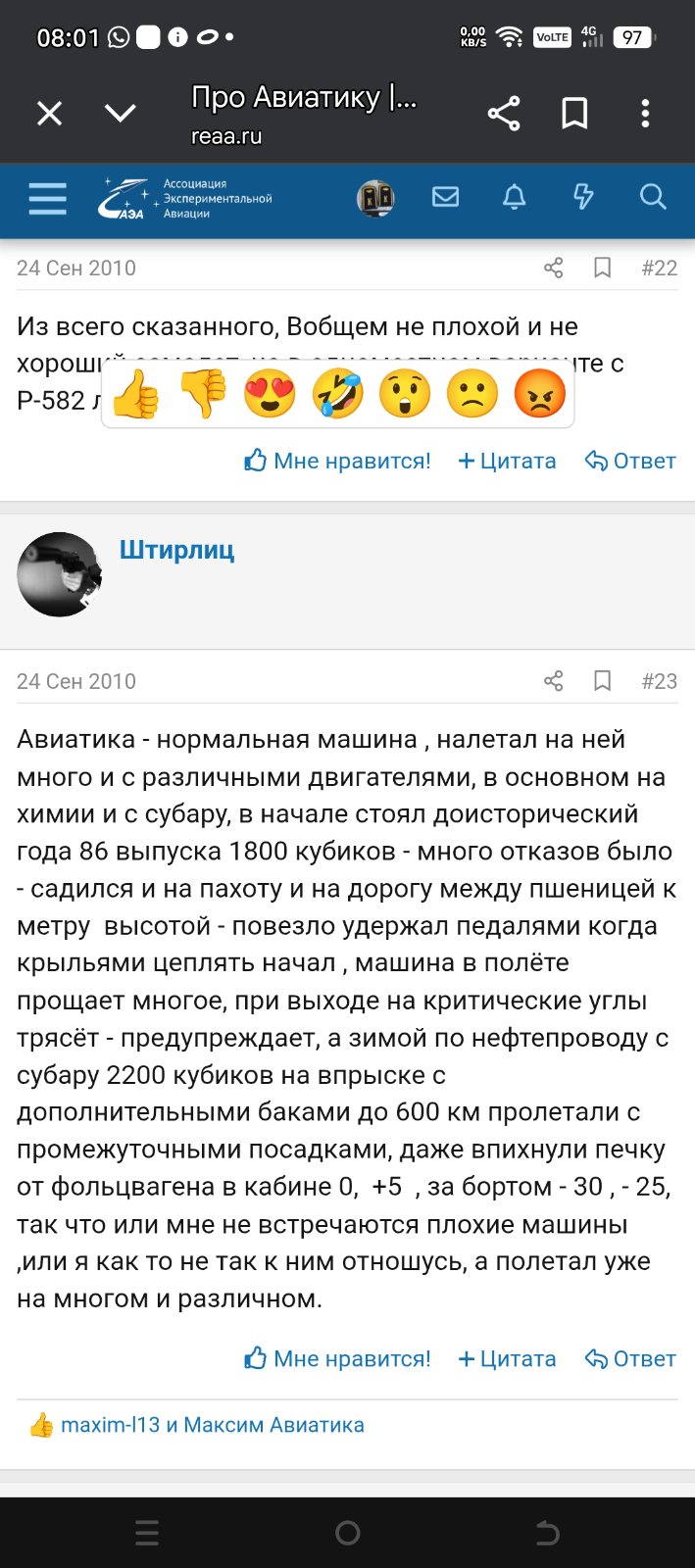Like post #23 with Мне нравится
The width and height of the screenshot is (695, 1568).
pos(338,1359)
